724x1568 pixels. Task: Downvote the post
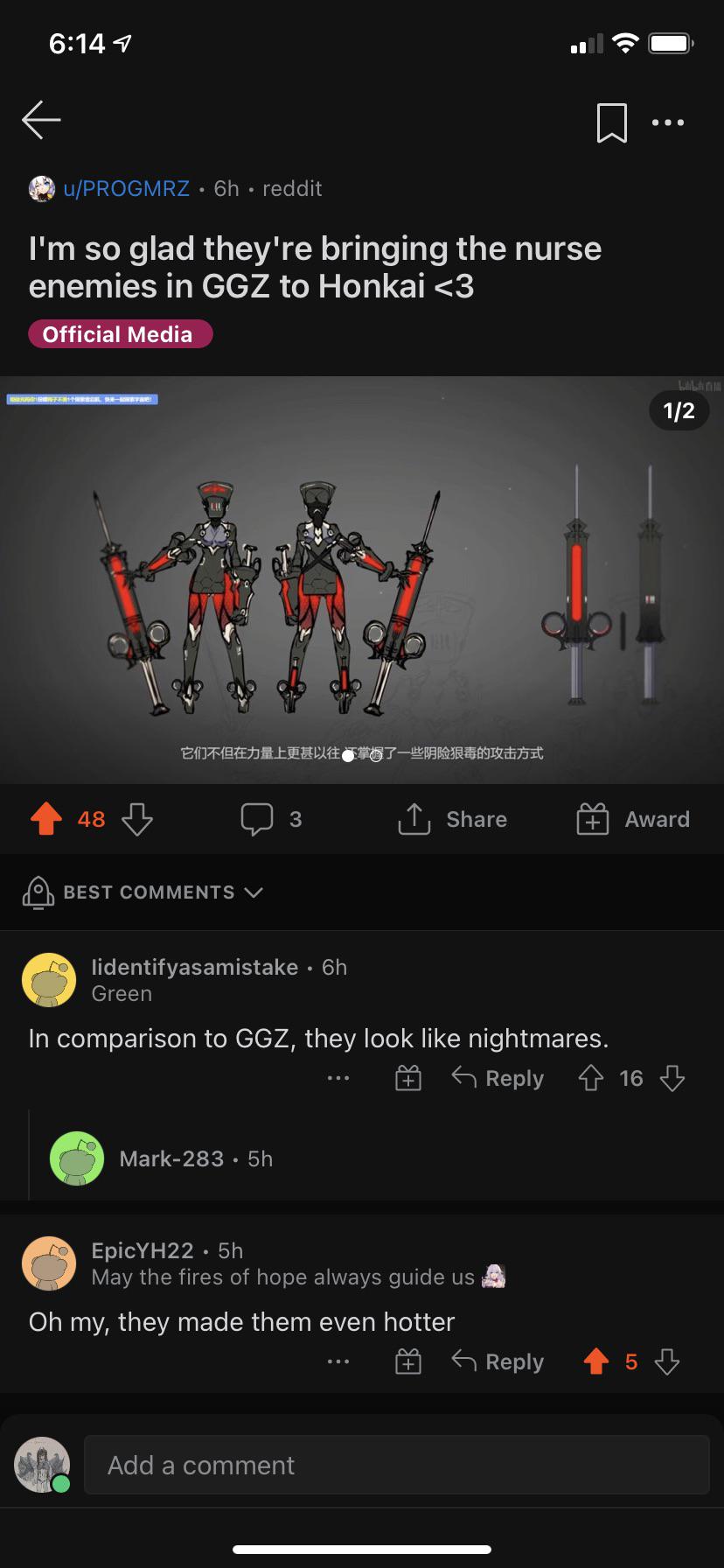pos(137,819)
